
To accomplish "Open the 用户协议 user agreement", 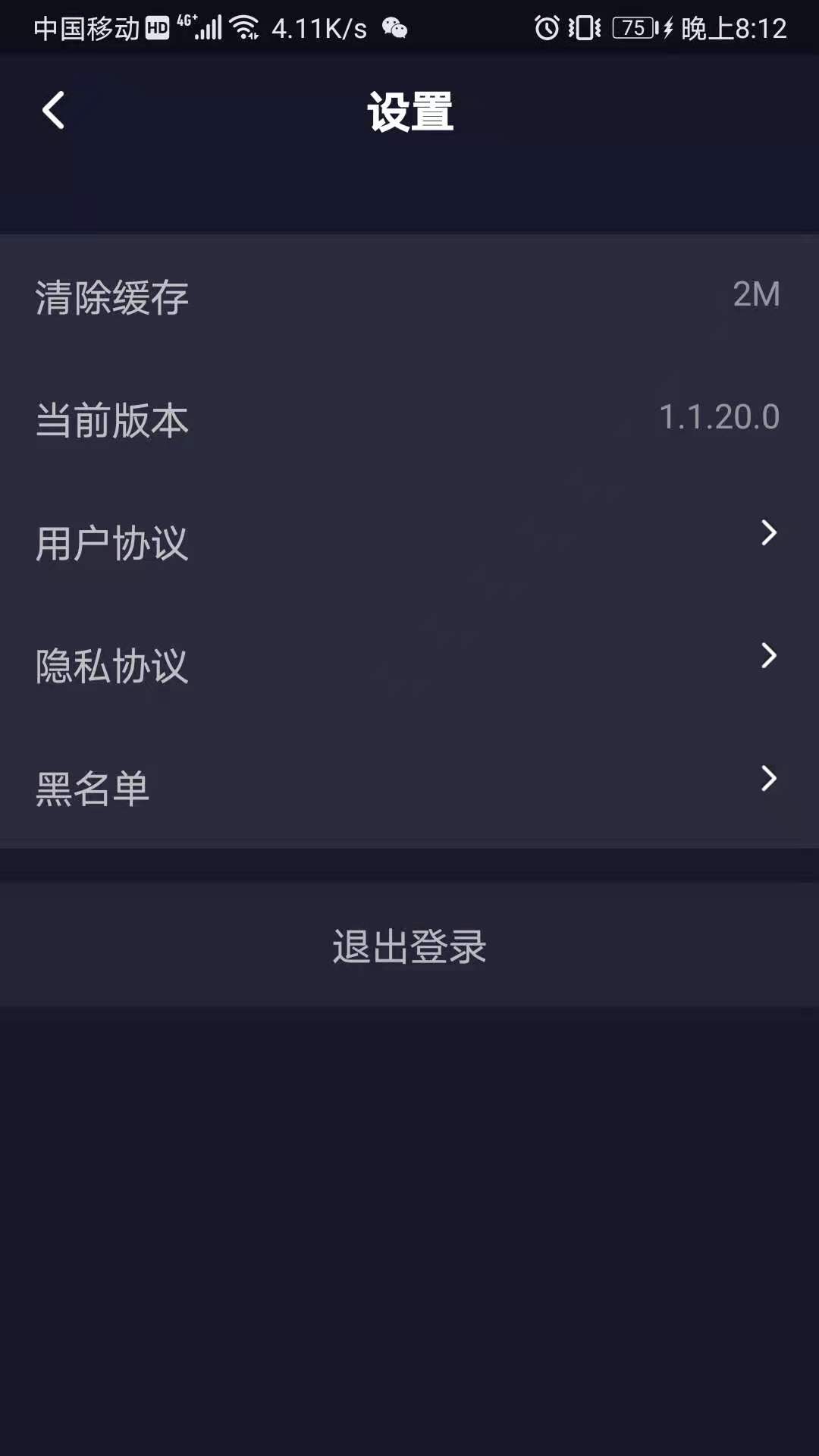I will [409, 541].
